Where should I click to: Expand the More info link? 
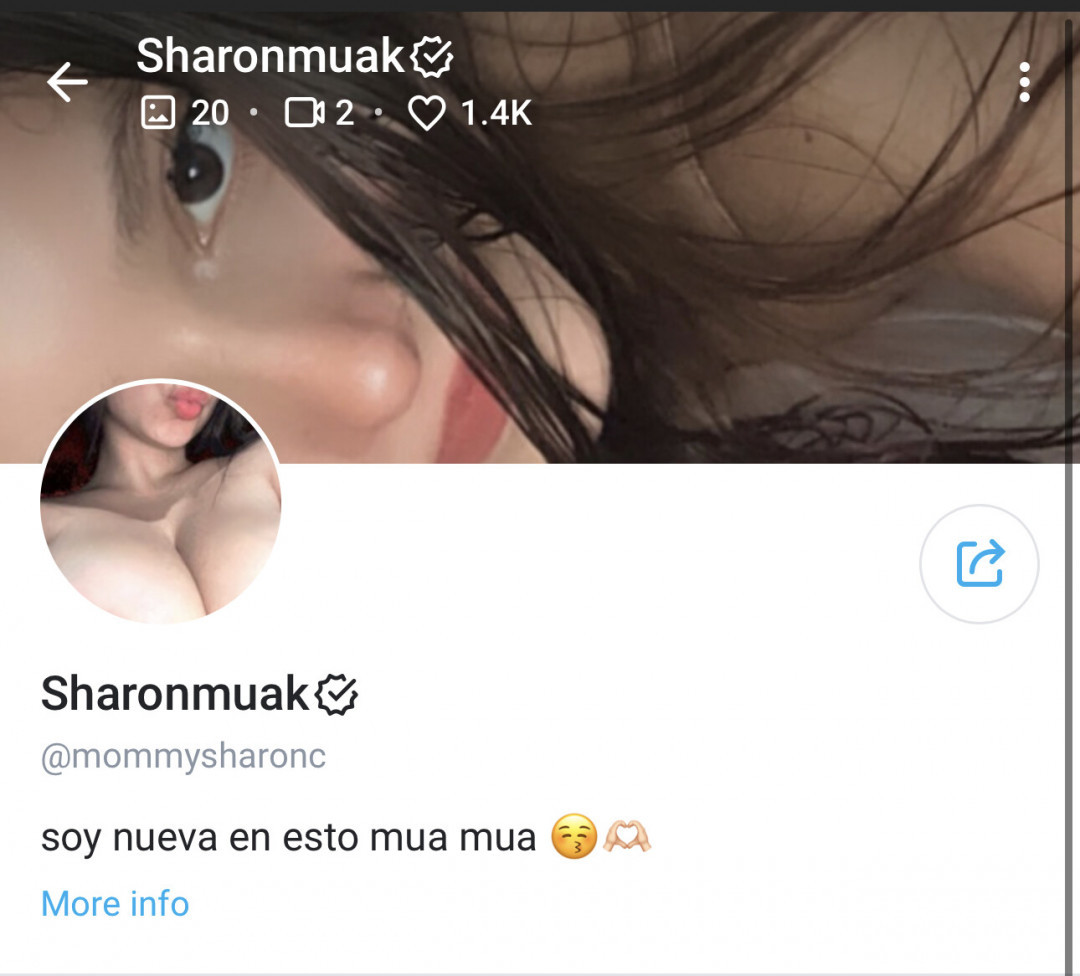tap(115, 903)
